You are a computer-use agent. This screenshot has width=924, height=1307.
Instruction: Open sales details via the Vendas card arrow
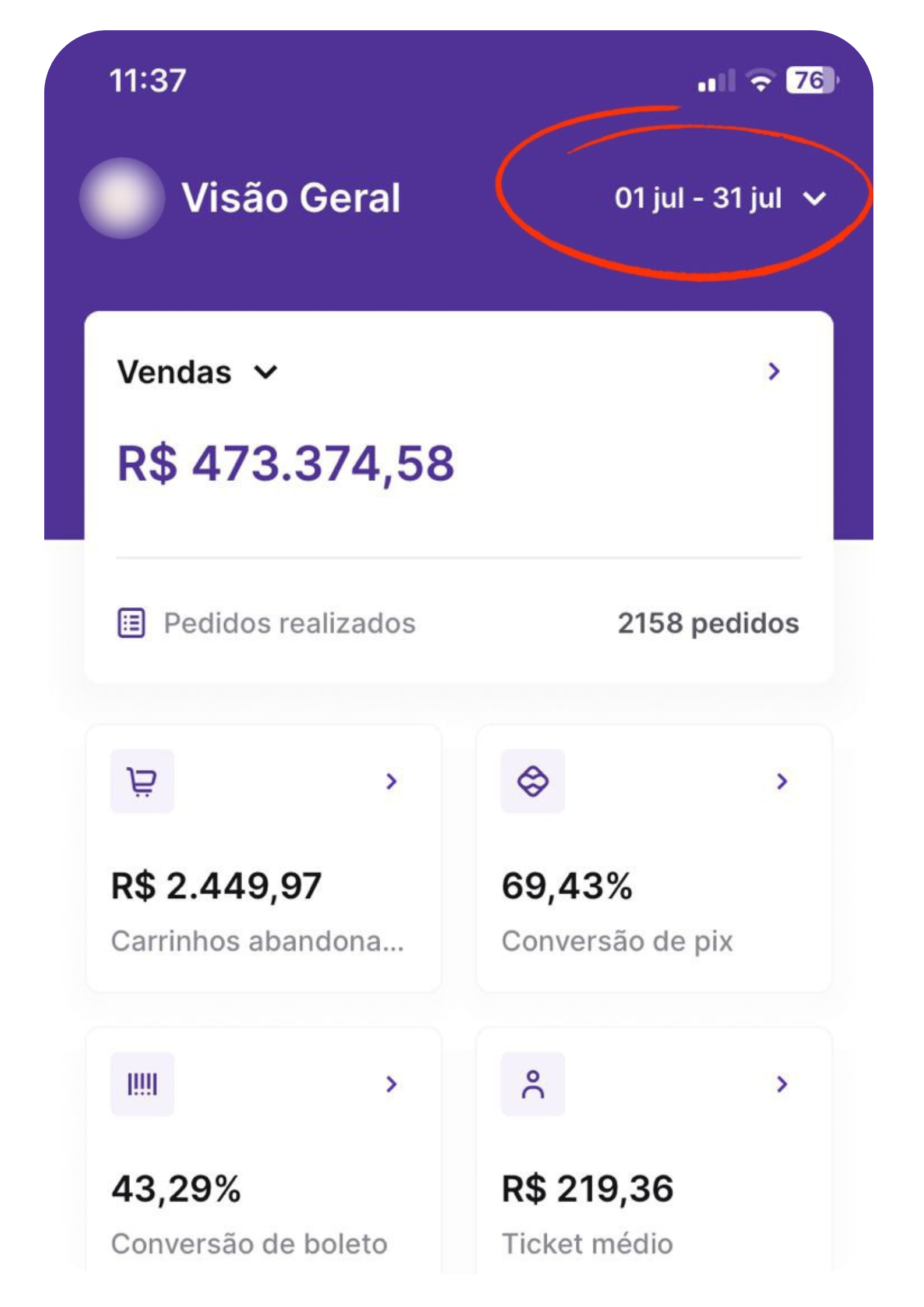point(774,371)
